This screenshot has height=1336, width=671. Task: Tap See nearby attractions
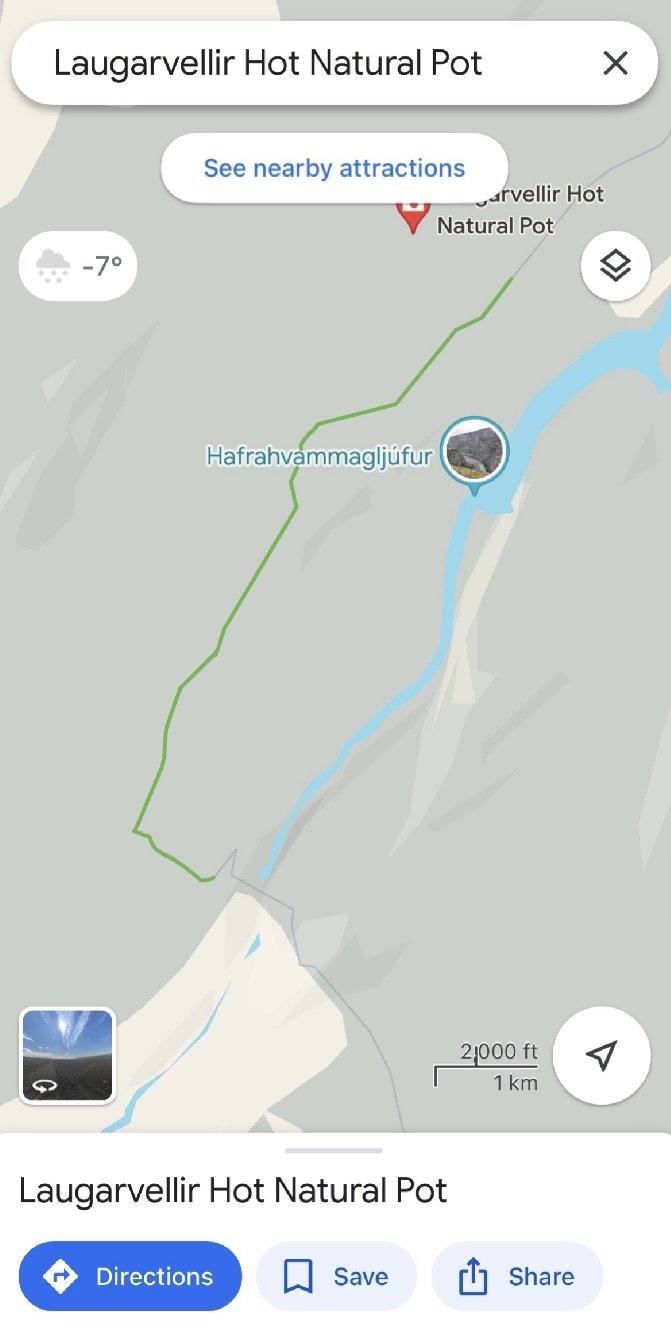[334, 168]
